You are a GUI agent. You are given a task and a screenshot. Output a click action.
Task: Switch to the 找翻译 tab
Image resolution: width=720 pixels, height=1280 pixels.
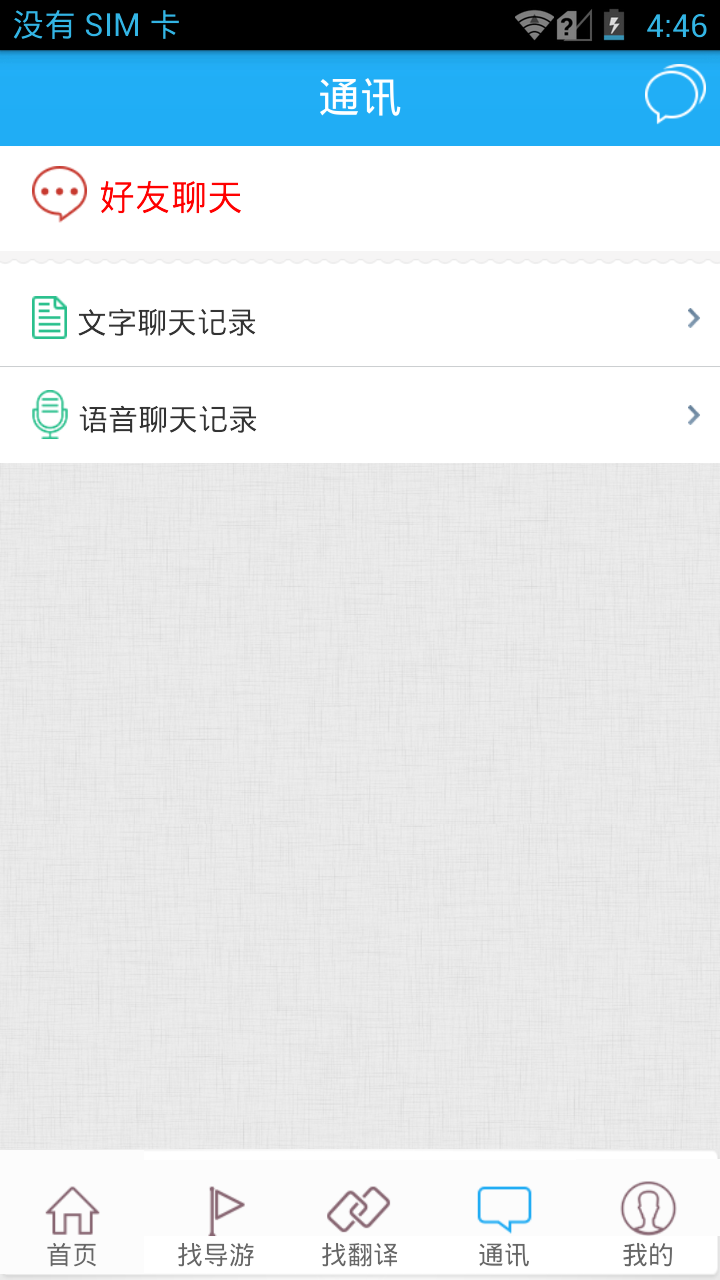[x=360, y=1225]
